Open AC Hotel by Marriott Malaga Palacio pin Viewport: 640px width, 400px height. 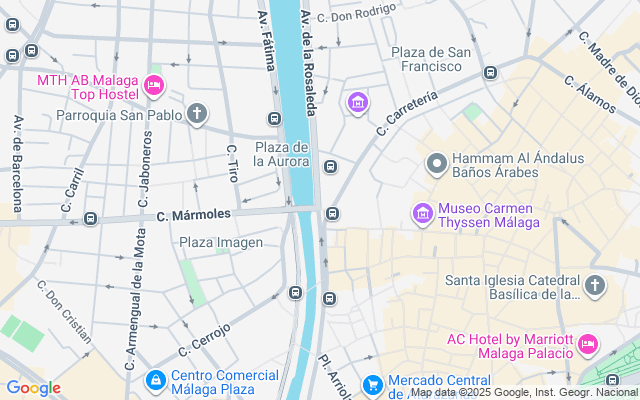[588, 345]
